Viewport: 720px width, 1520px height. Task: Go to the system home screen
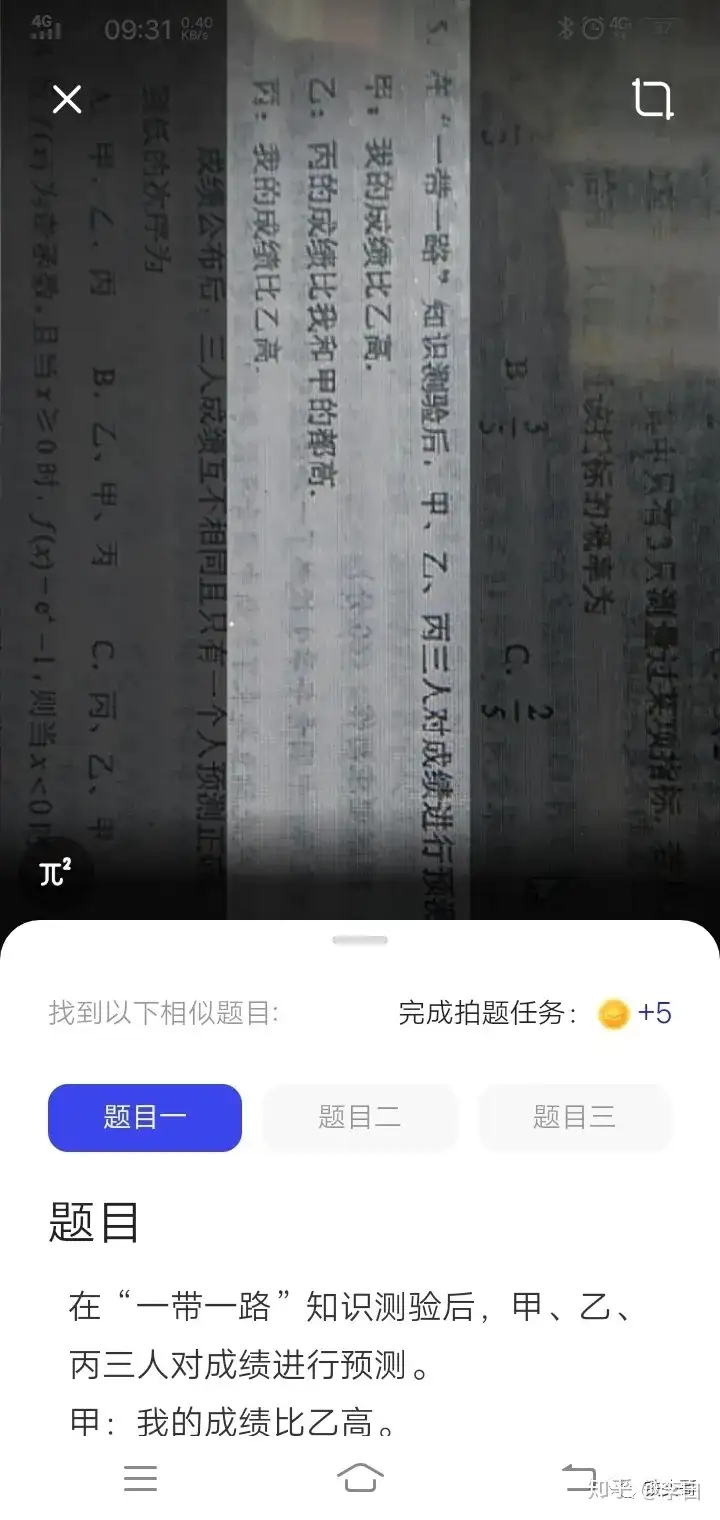click(360, 1477)
